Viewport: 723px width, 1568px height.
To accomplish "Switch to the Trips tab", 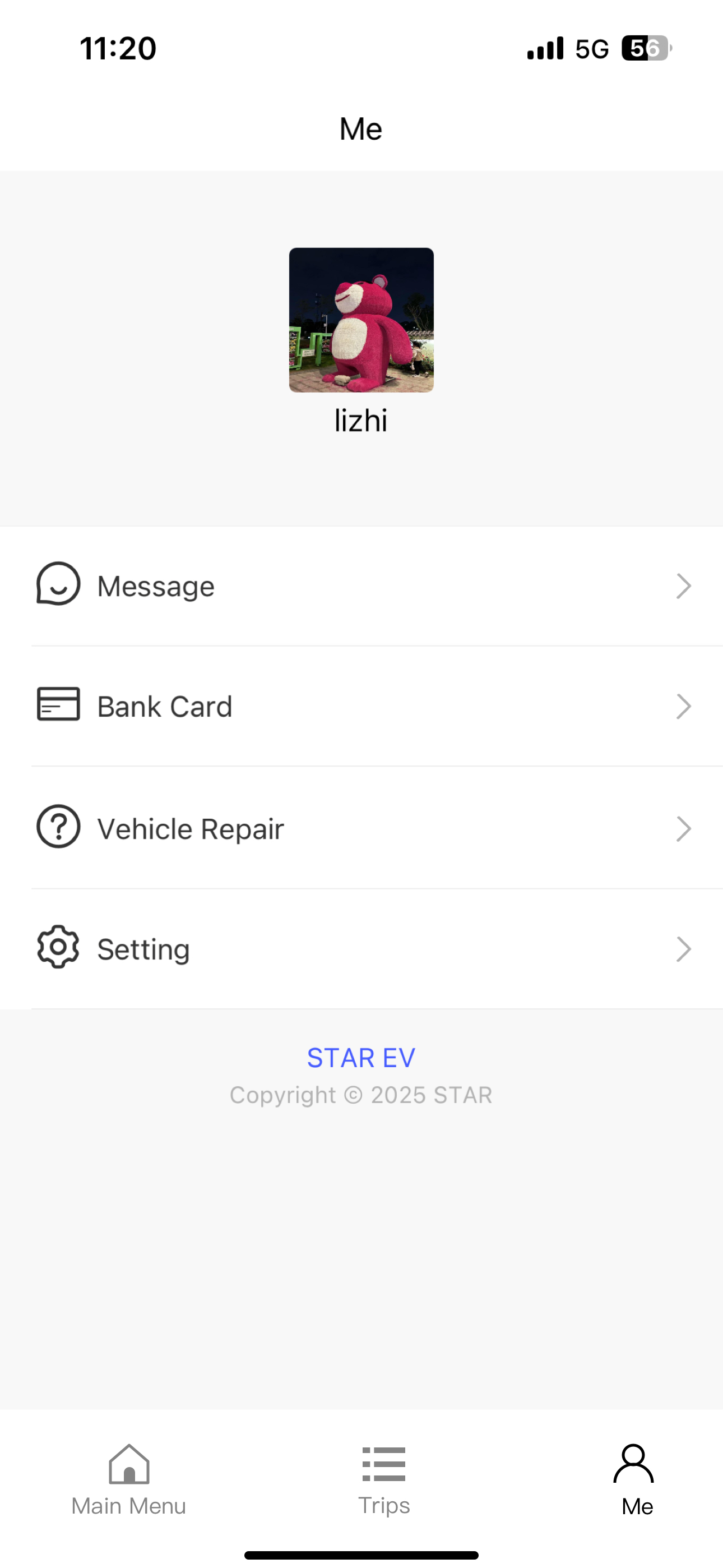I will [384, 1481].
